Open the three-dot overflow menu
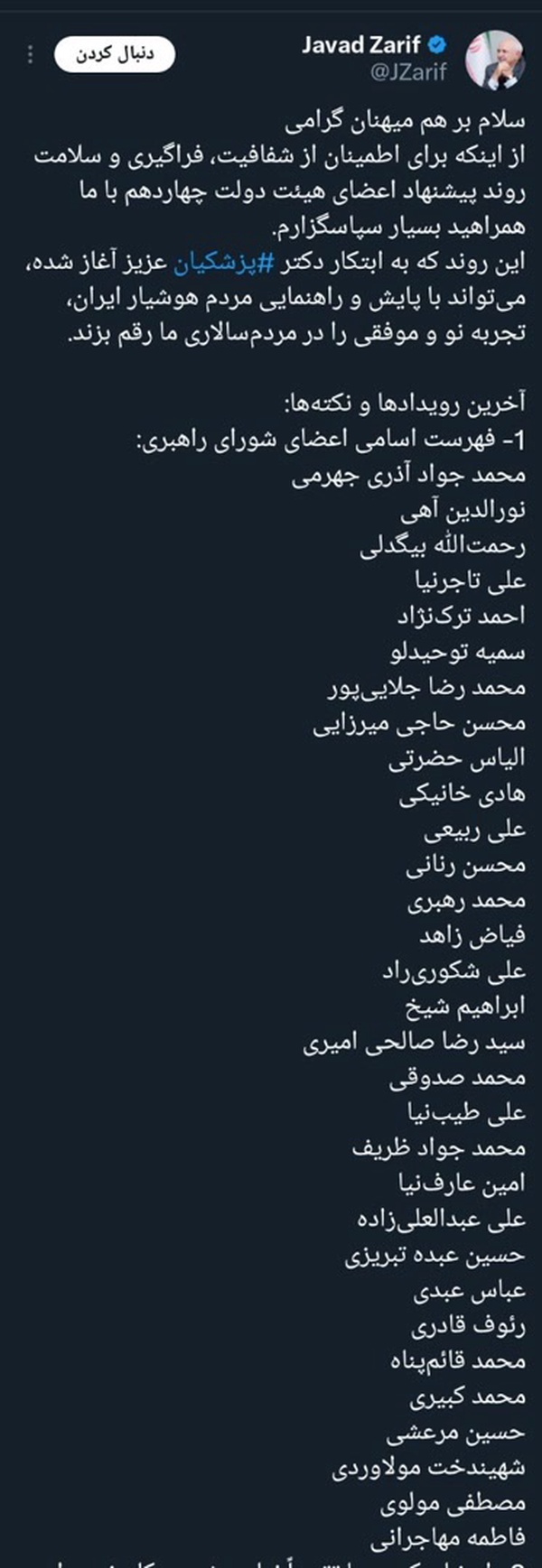Viewport: 542px width, 1568px height. (30, 54)
